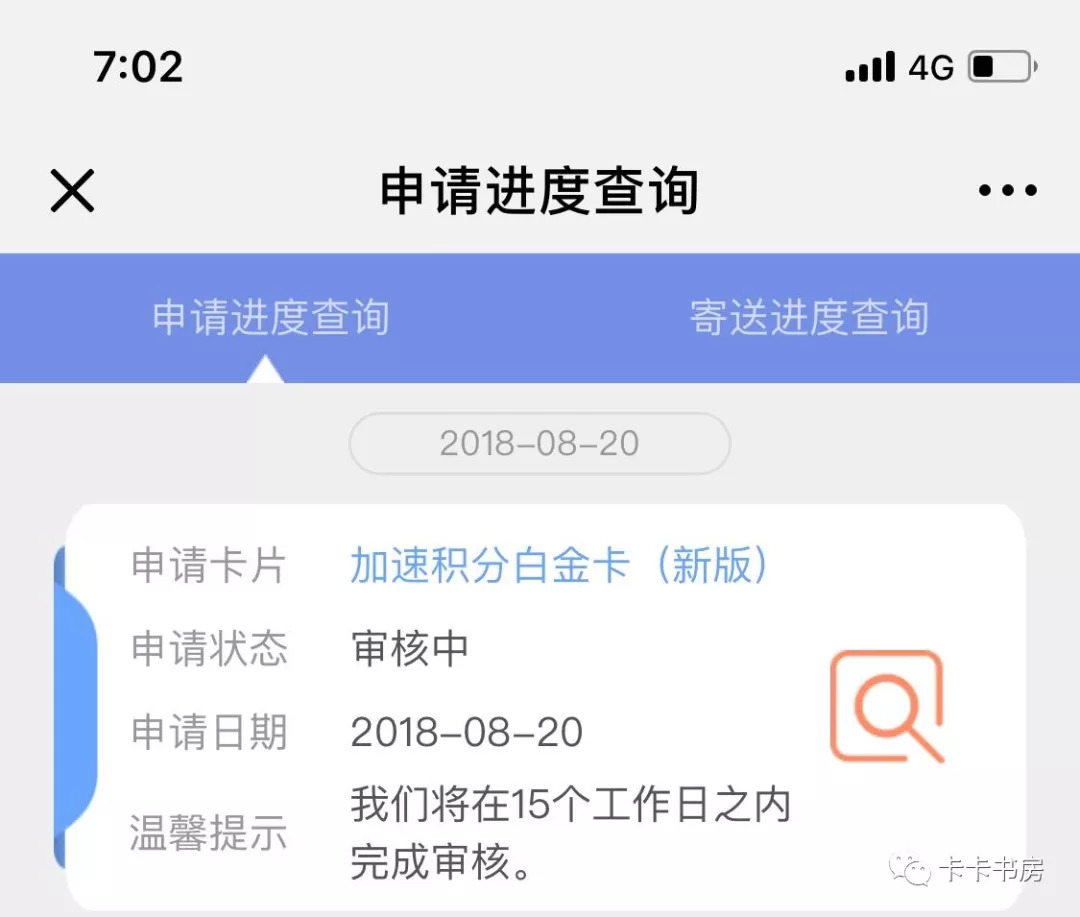
Task: Switch to the 寄送进度查询 tab
Action: [x=809, y=318]
